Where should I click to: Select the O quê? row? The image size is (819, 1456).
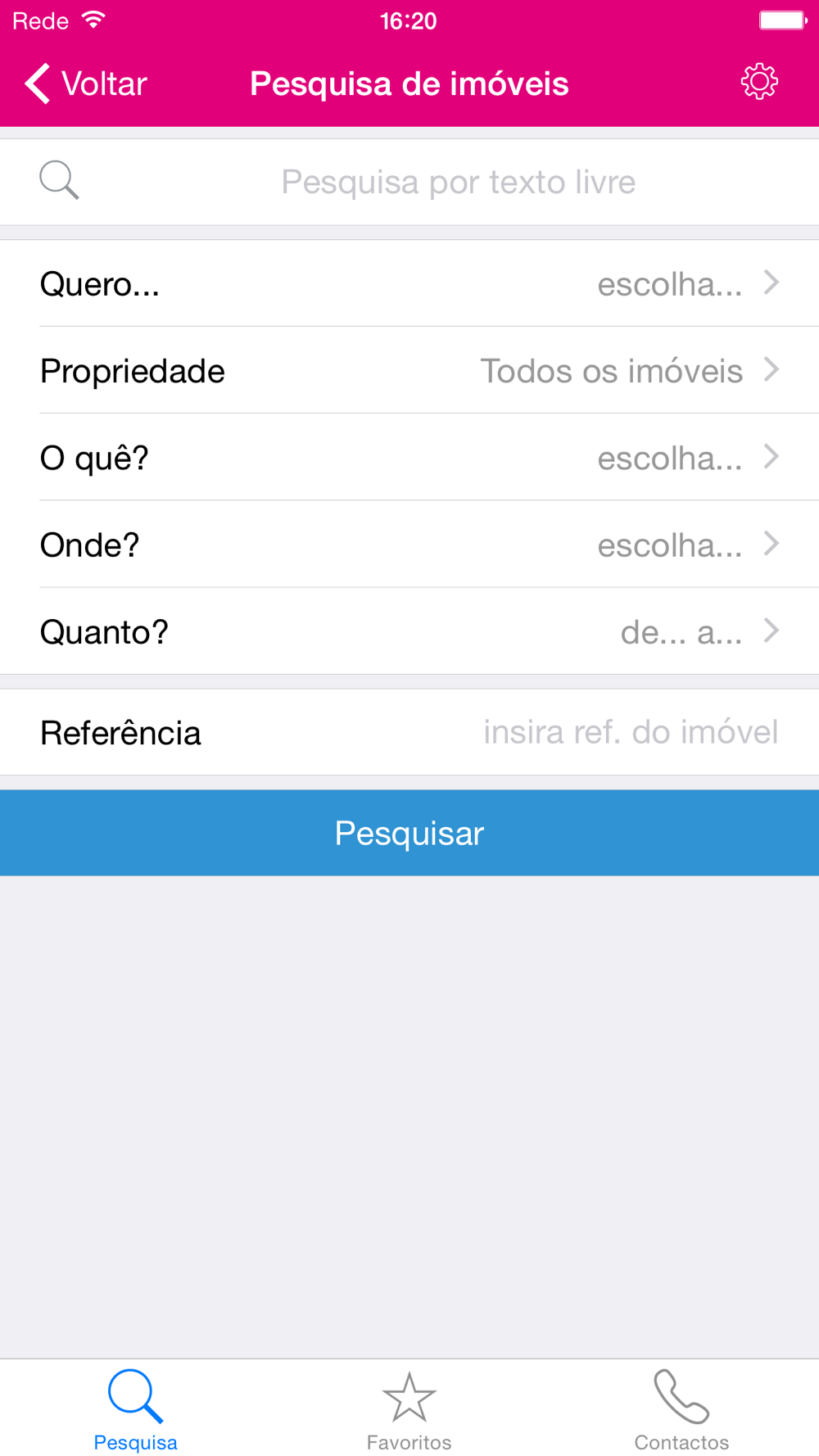(x=409, y=457)
